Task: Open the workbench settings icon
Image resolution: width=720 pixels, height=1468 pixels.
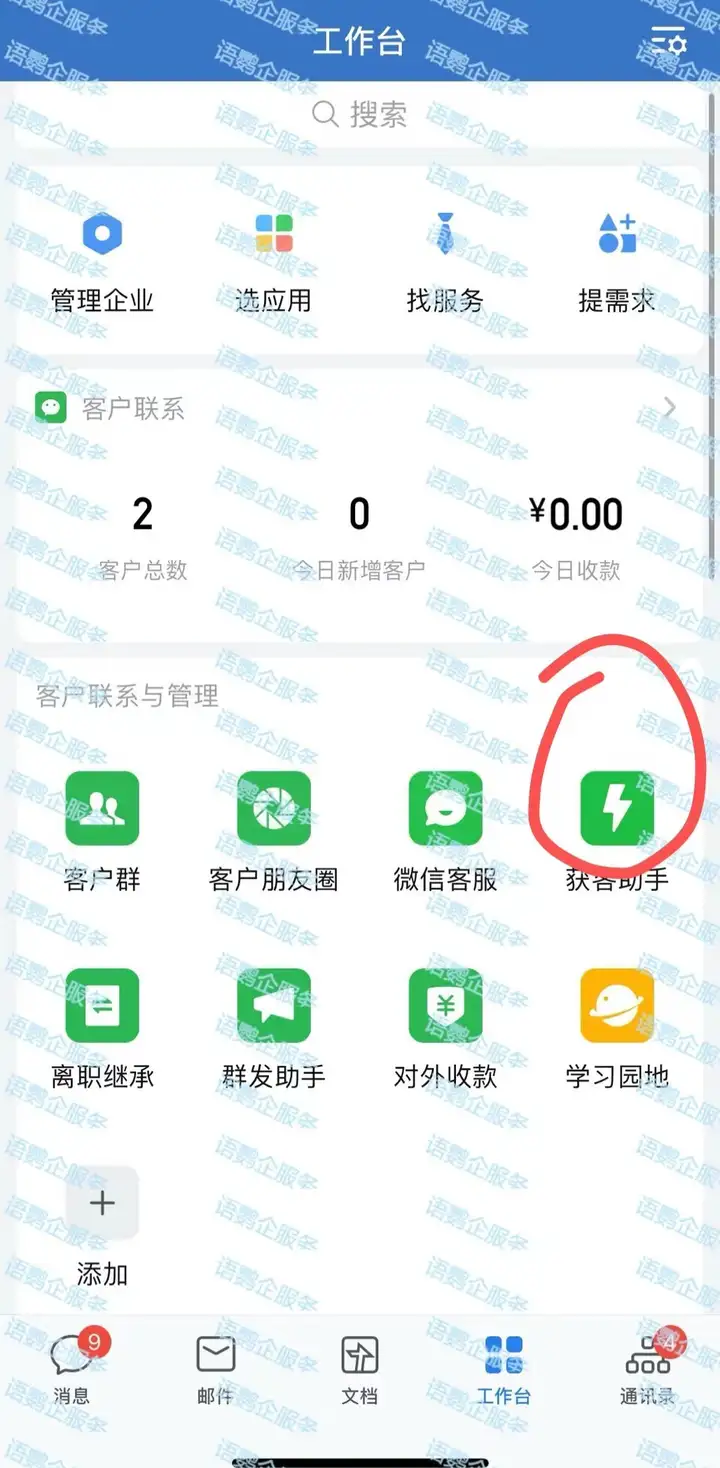Action: (669, 42)
